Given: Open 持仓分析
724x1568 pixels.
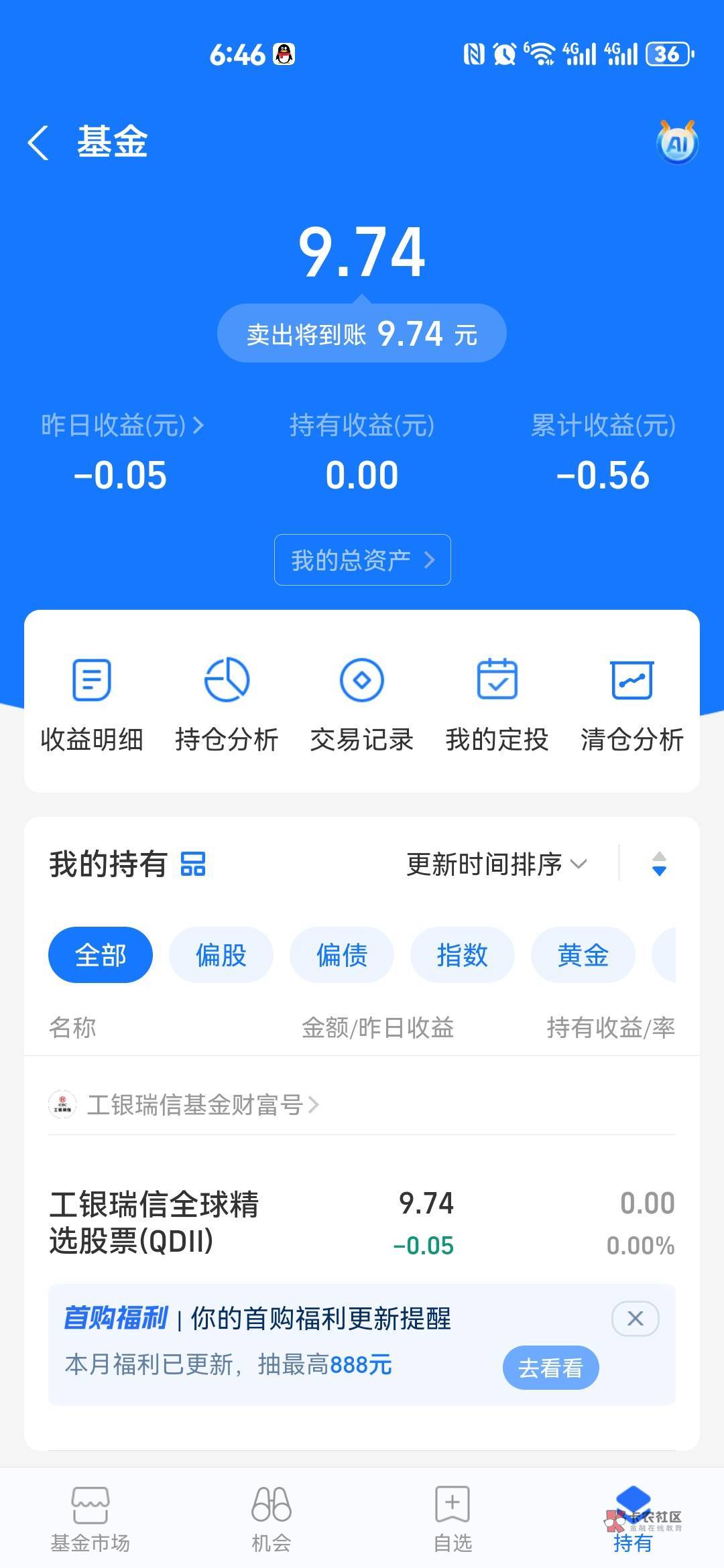Looking at the screenshot, I should pyautogui.click(x=227, y=704).
